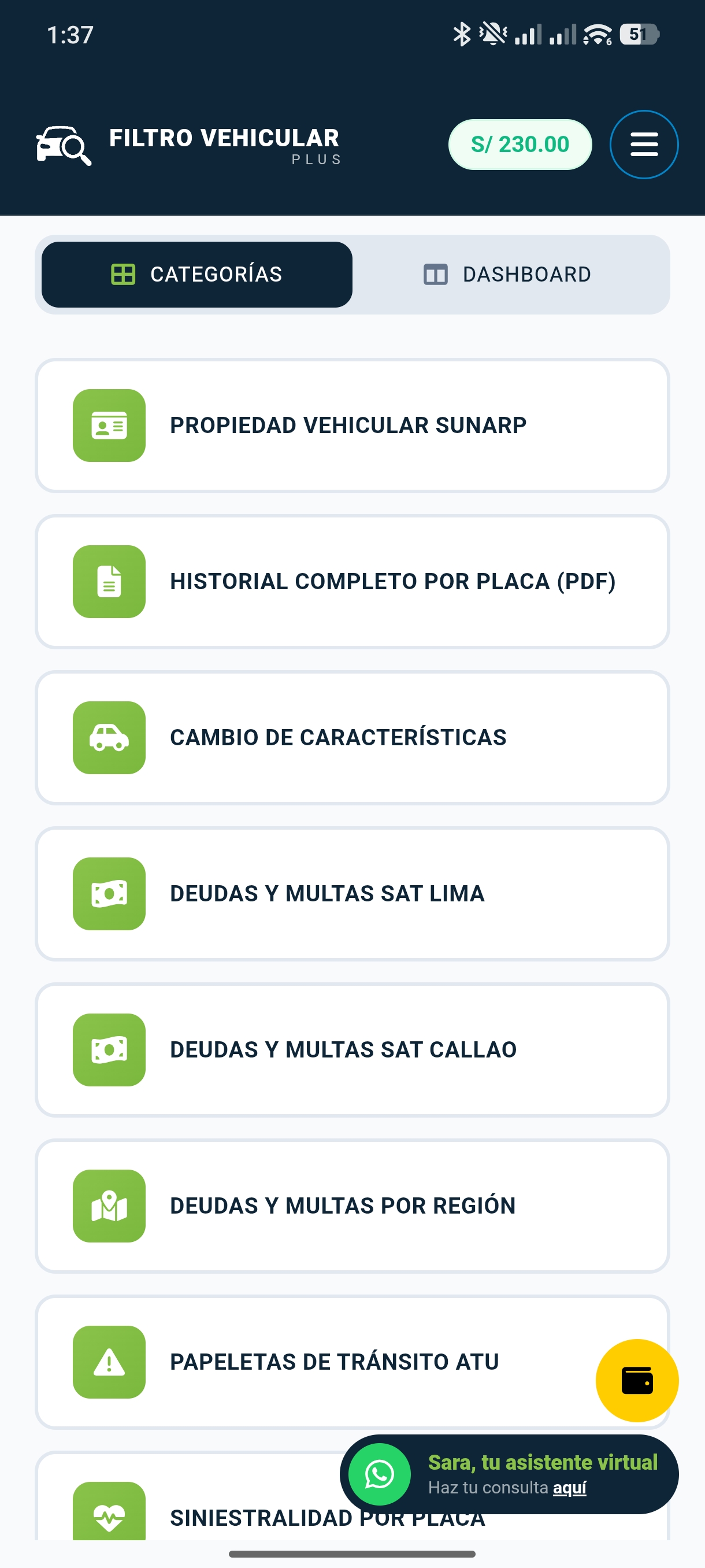Click the money icon for Deudas SAT Lima
Image resolution: width=705 pixels, height=1568 pixels.
[108, 894]
